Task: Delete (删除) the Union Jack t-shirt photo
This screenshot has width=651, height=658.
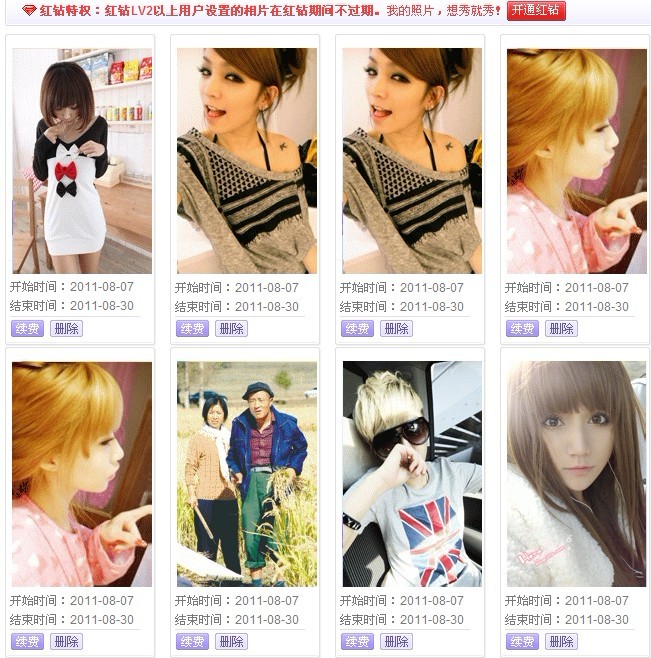Action: coord(396,641)
